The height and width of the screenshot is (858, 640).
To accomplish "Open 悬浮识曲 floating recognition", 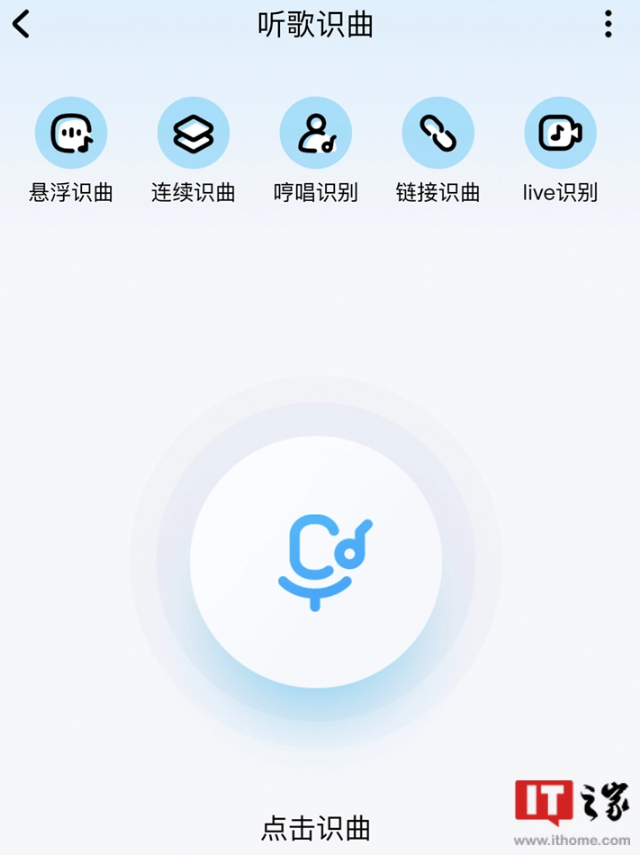I will click(71, 133).
